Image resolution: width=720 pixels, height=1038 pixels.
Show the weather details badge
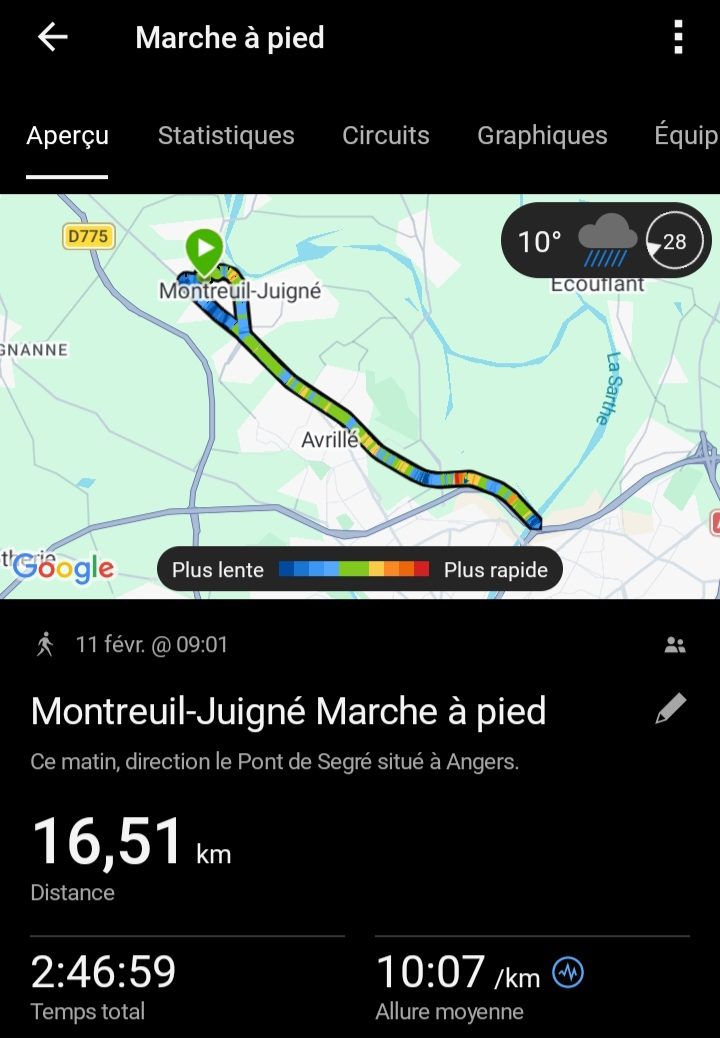[x=605, y=241]
